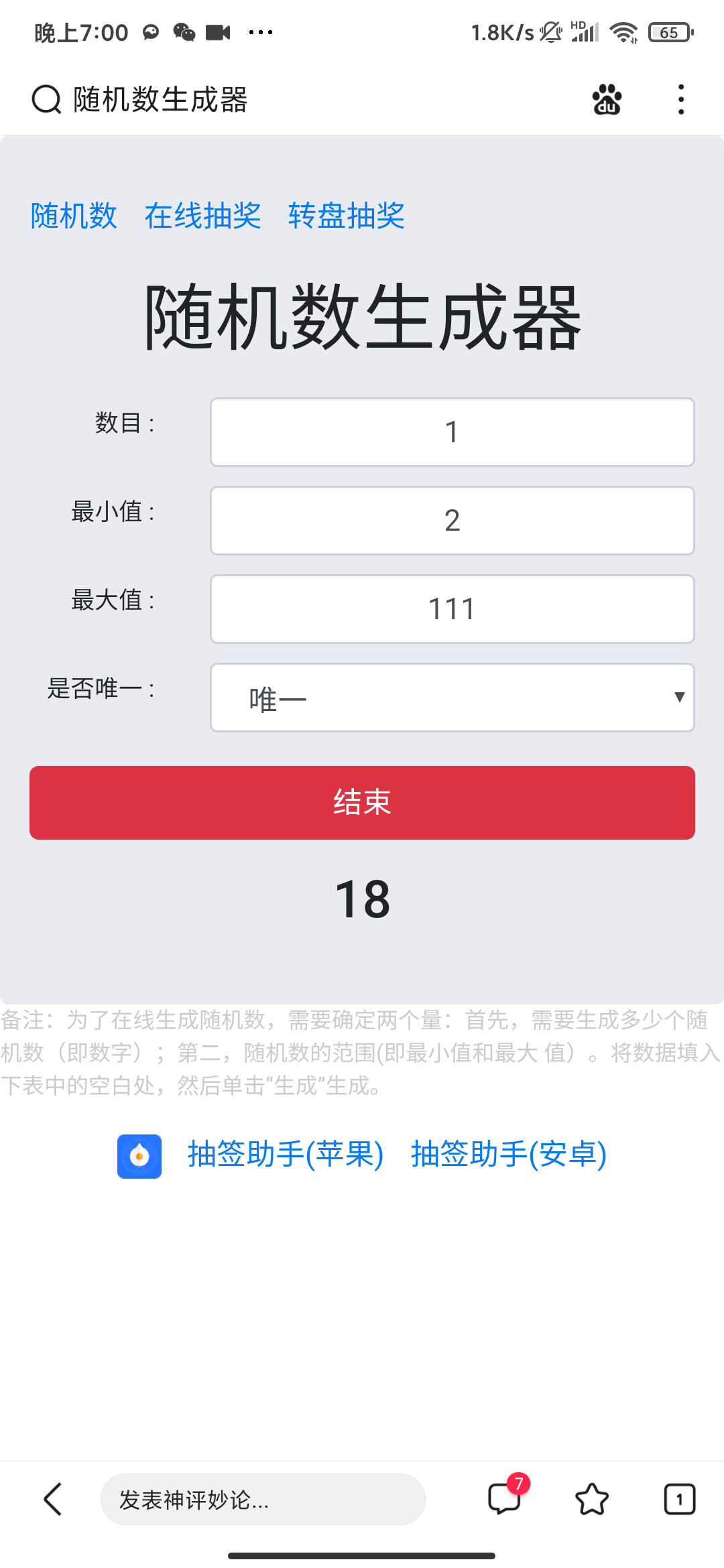Edit the 最小值 field

[x=452, y=521]
